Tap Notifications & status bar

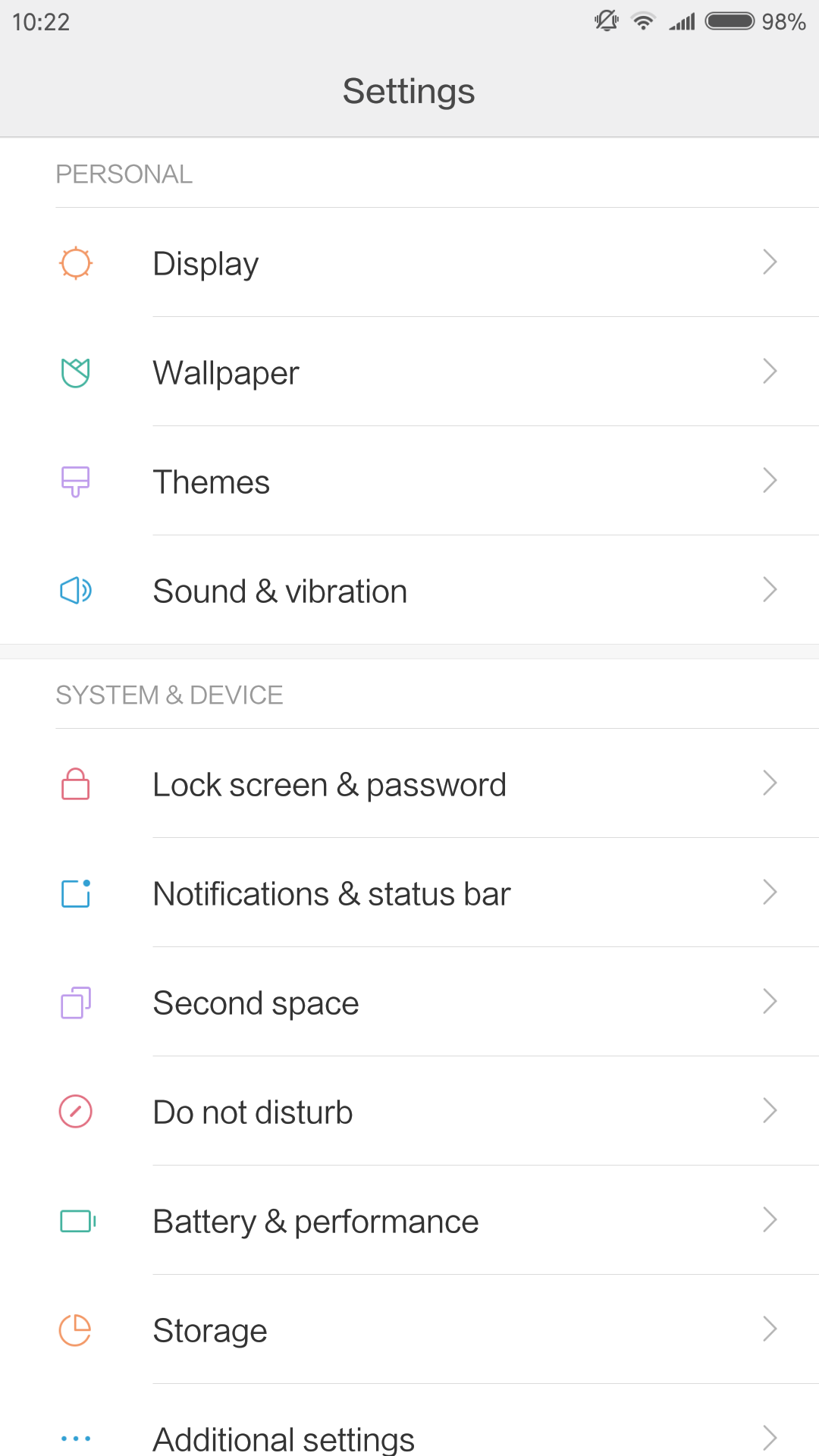click(409, 893)
